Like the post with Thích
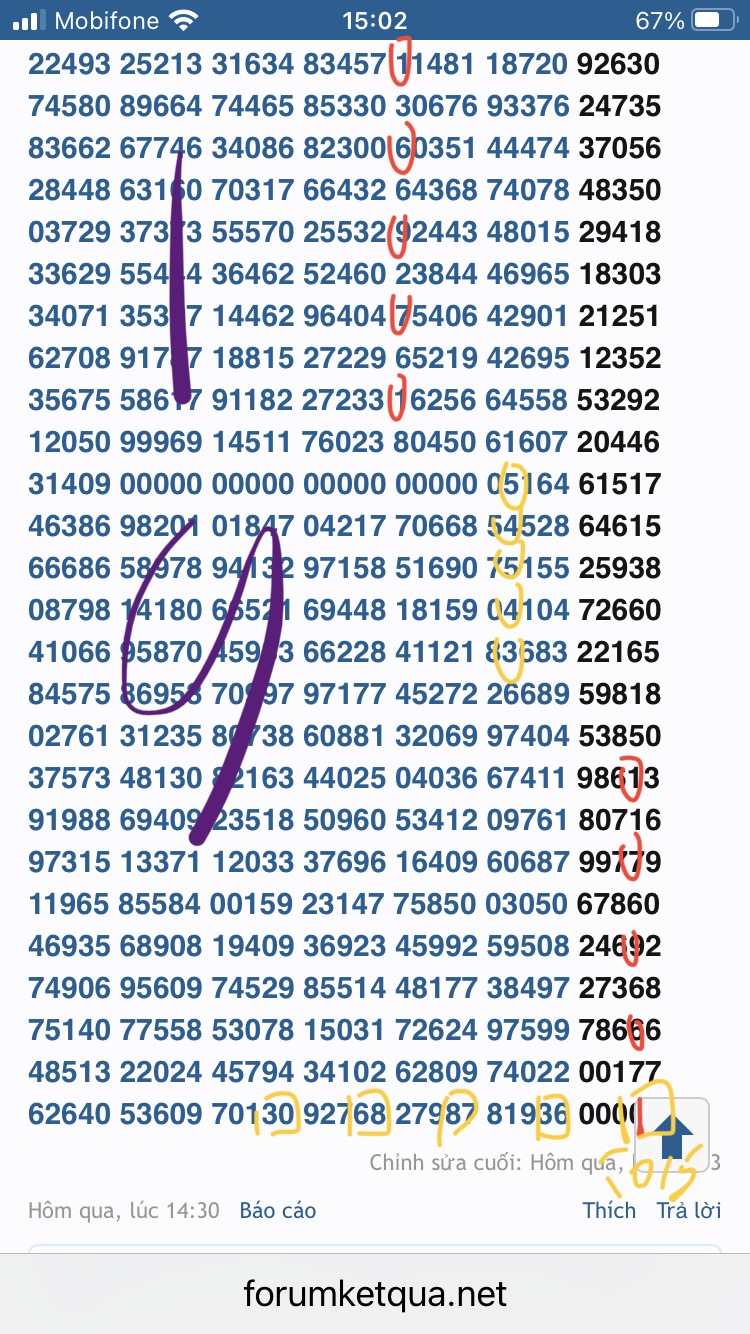Screen dimensions: 750x1334 pyautogui.click(x=609, y=1210)
